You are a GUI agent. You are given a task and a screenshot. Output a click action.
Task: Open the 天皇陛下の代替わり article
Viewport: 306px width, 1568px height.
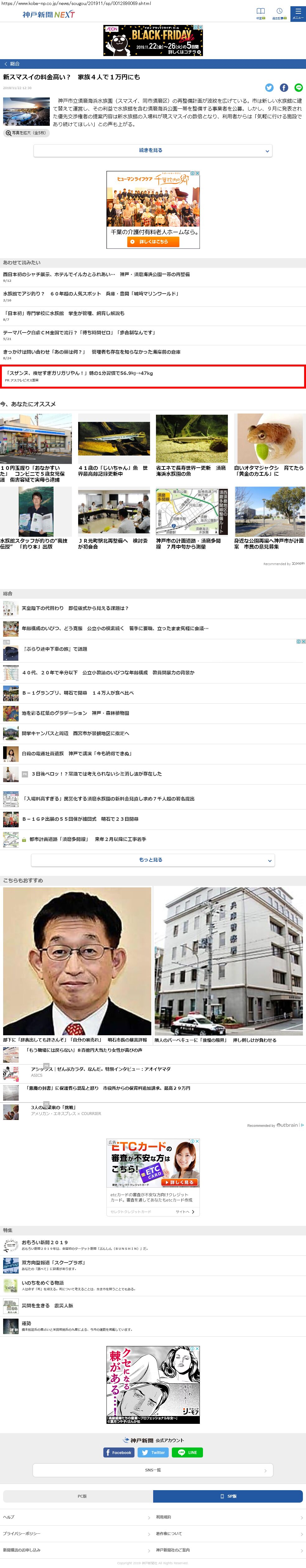[x=75, y=608]
